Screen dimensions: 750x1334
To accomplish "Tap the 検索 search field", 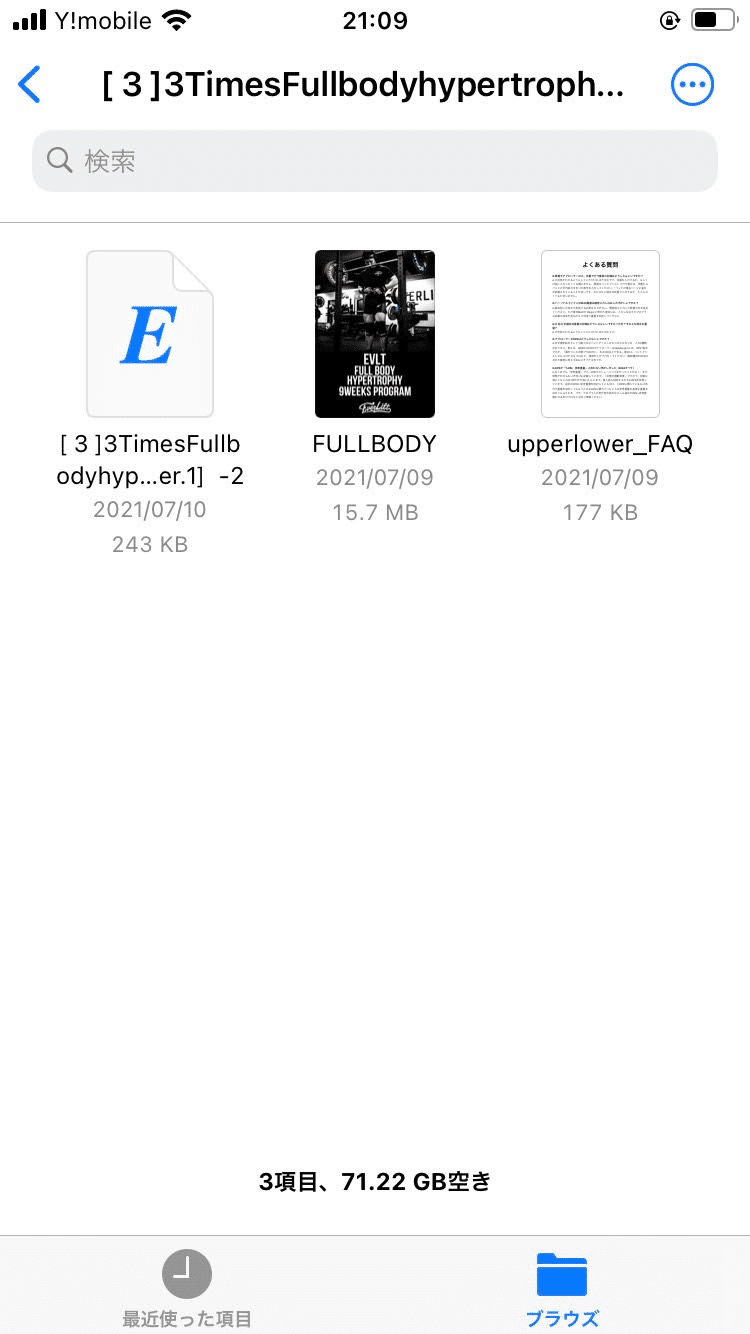I will 375,161.
